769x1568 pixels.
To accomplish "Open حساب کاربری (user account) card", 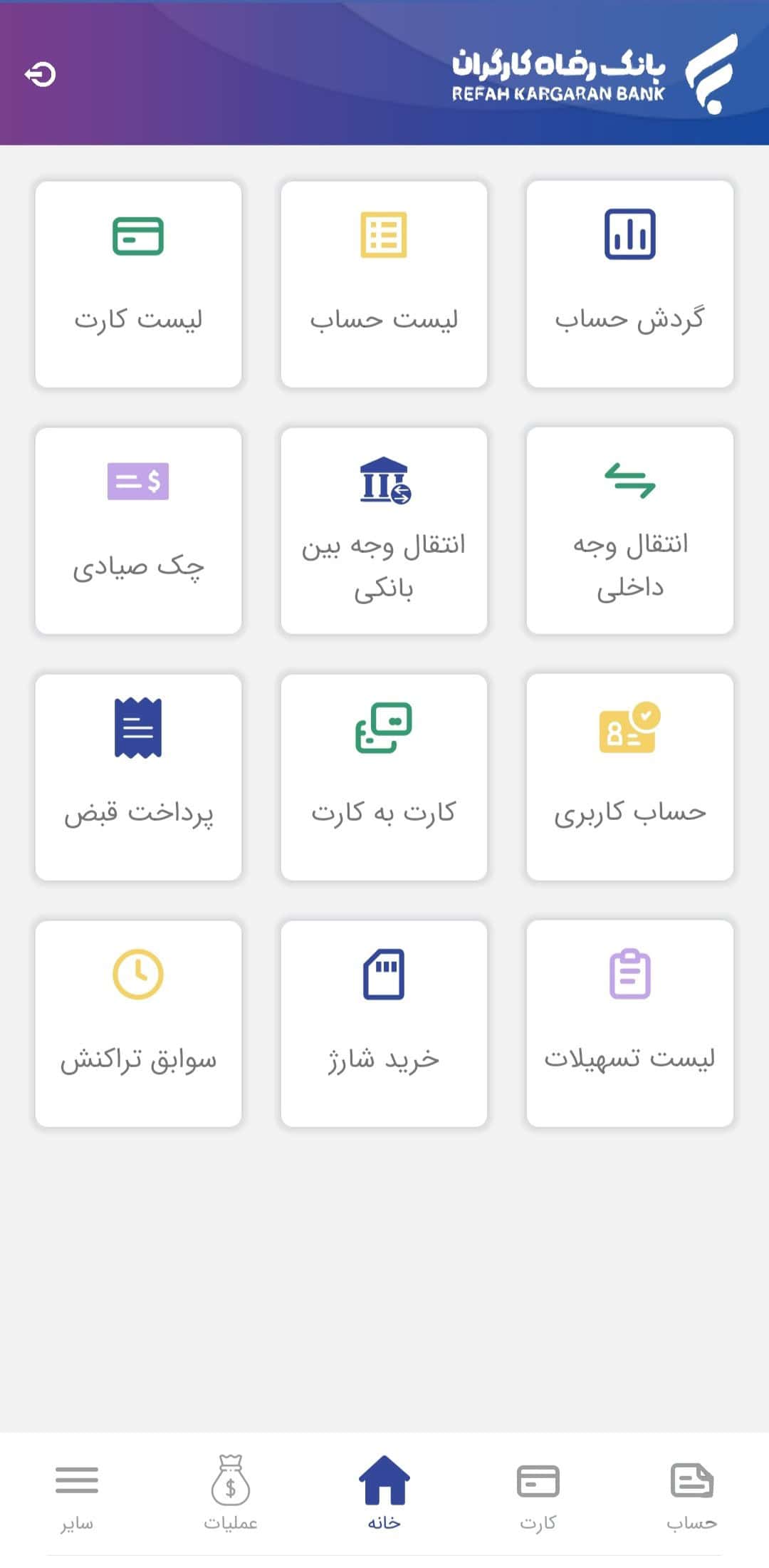I will click(629, 777).
